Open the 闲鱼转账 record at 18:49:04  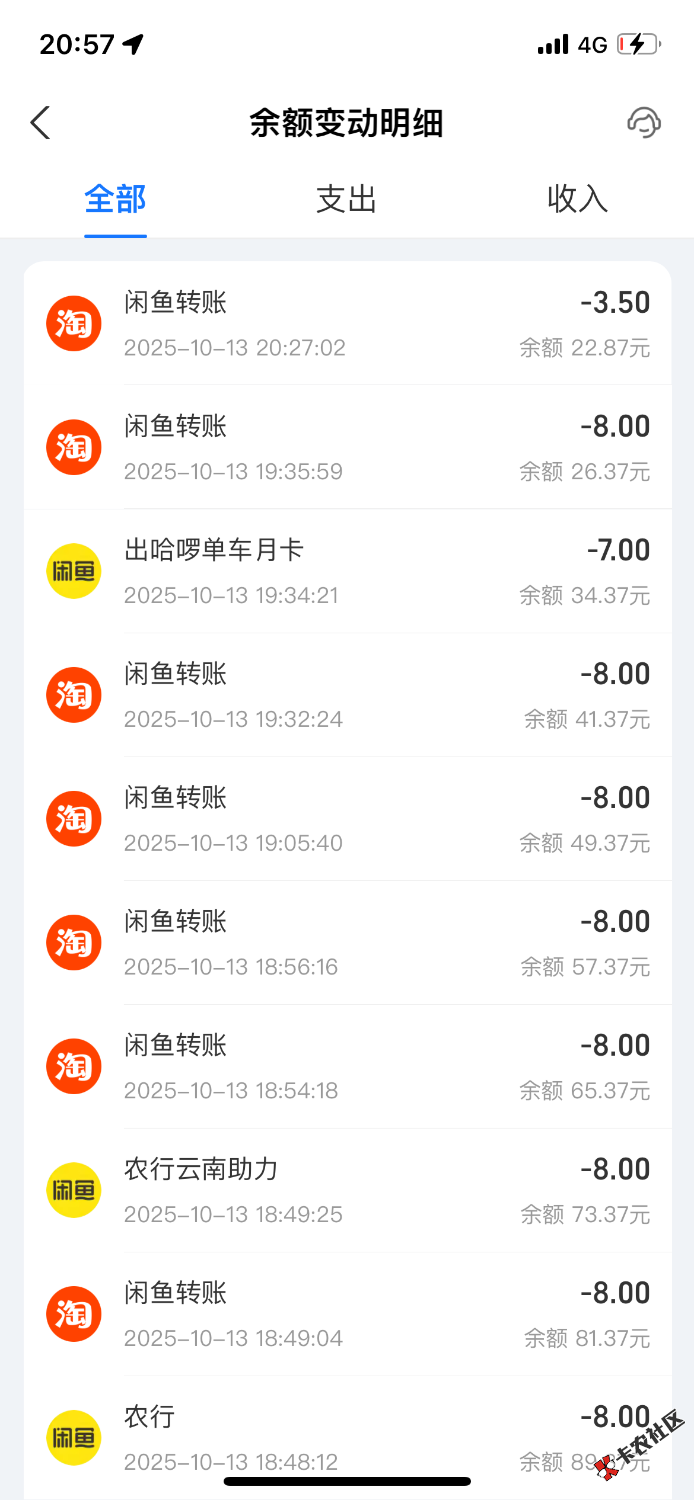[347, 1315]
